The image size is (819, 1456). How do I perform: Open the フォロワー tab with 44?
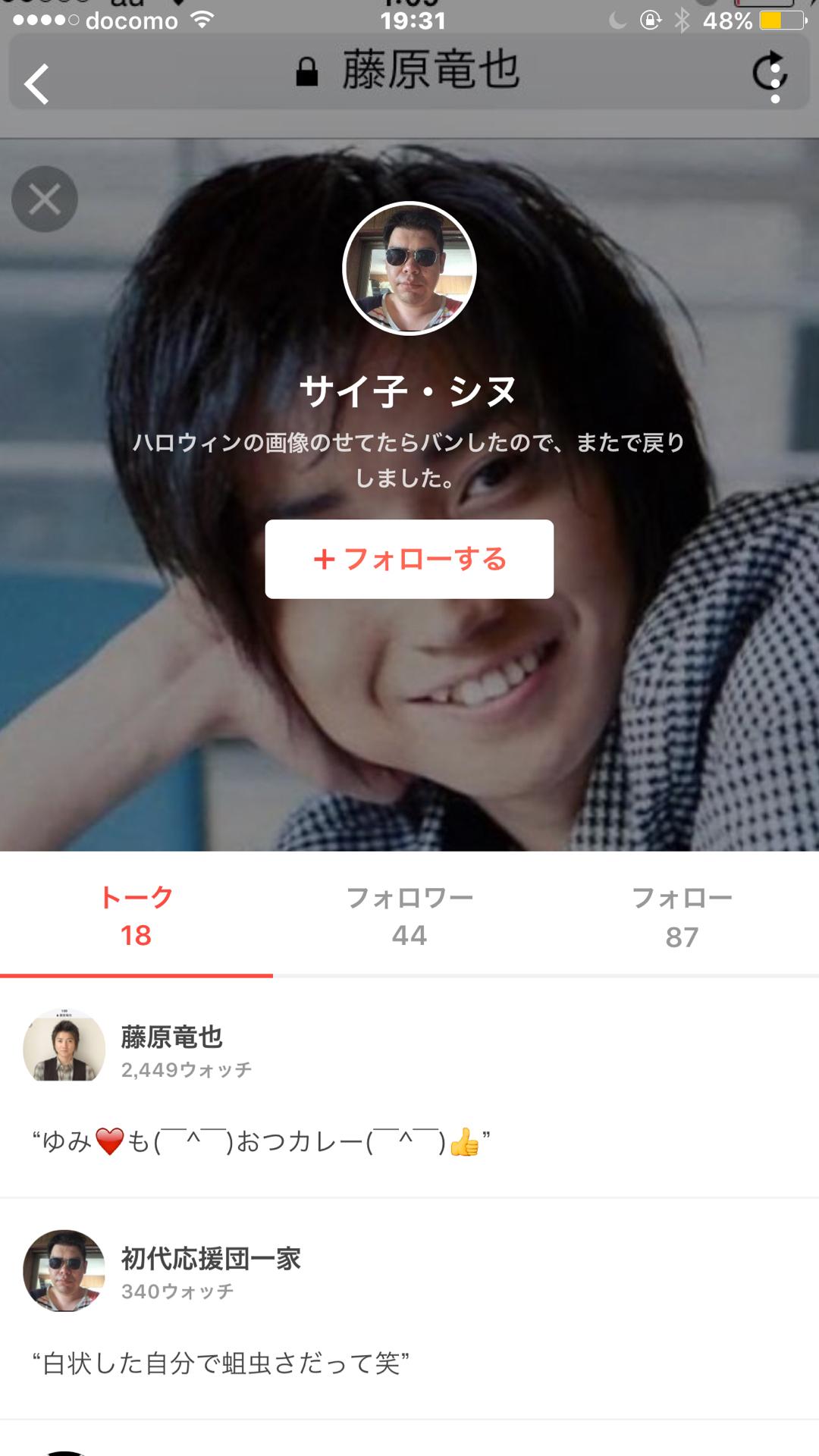point(409,916)
